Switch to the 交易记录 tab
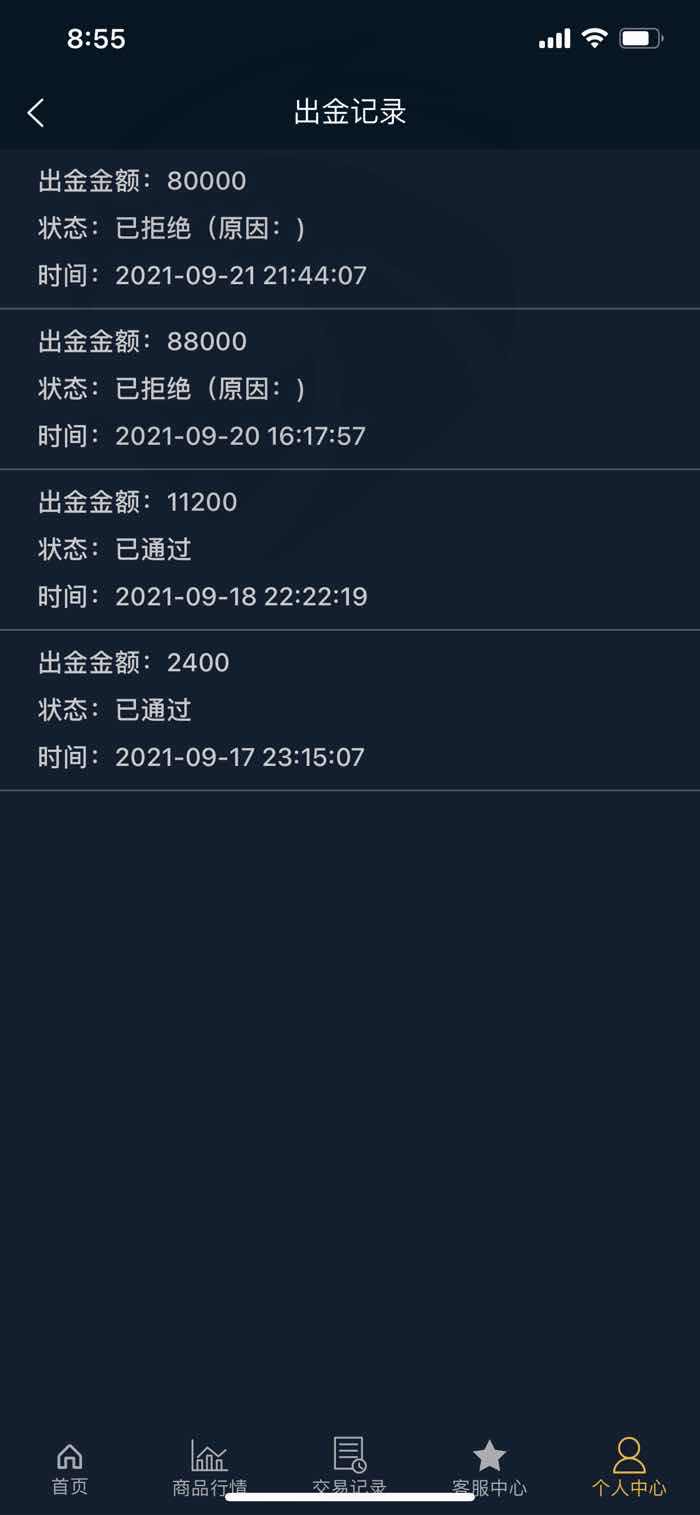The height and width of the screenshot is (1515, 700). point(349,1468)
